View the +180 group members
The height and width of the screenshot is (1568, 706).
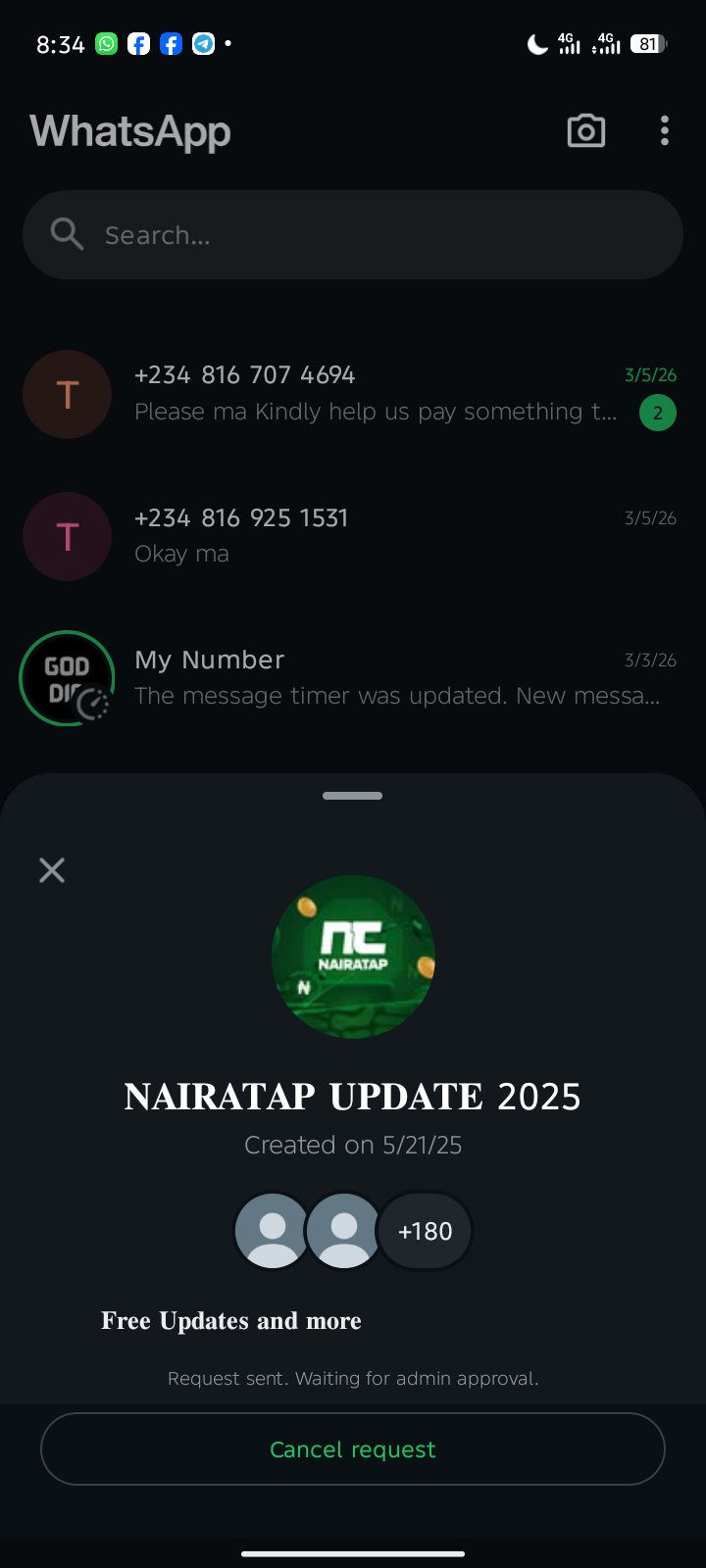(x=425, y=1231)
